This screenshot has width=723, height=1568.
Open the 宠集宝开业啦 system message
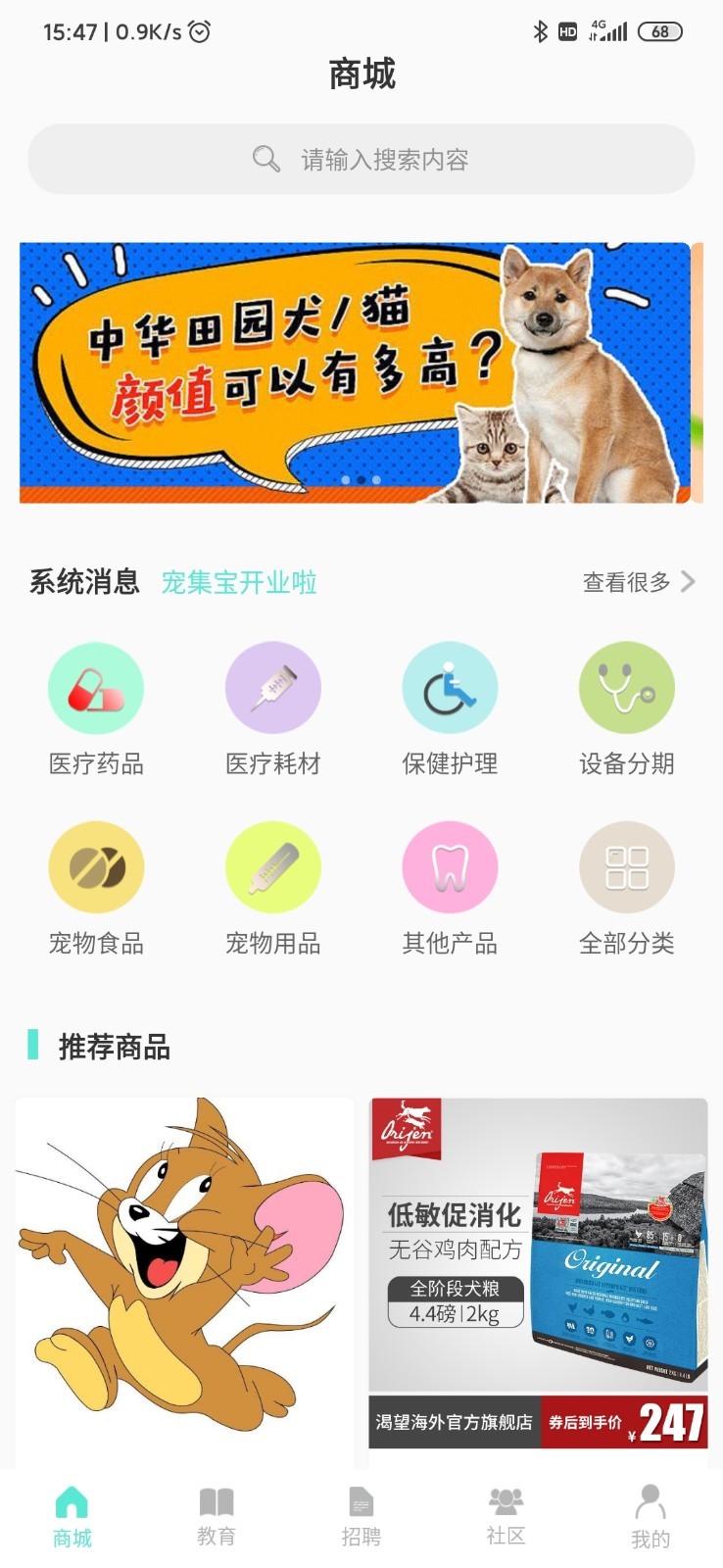tap(239, 582)
